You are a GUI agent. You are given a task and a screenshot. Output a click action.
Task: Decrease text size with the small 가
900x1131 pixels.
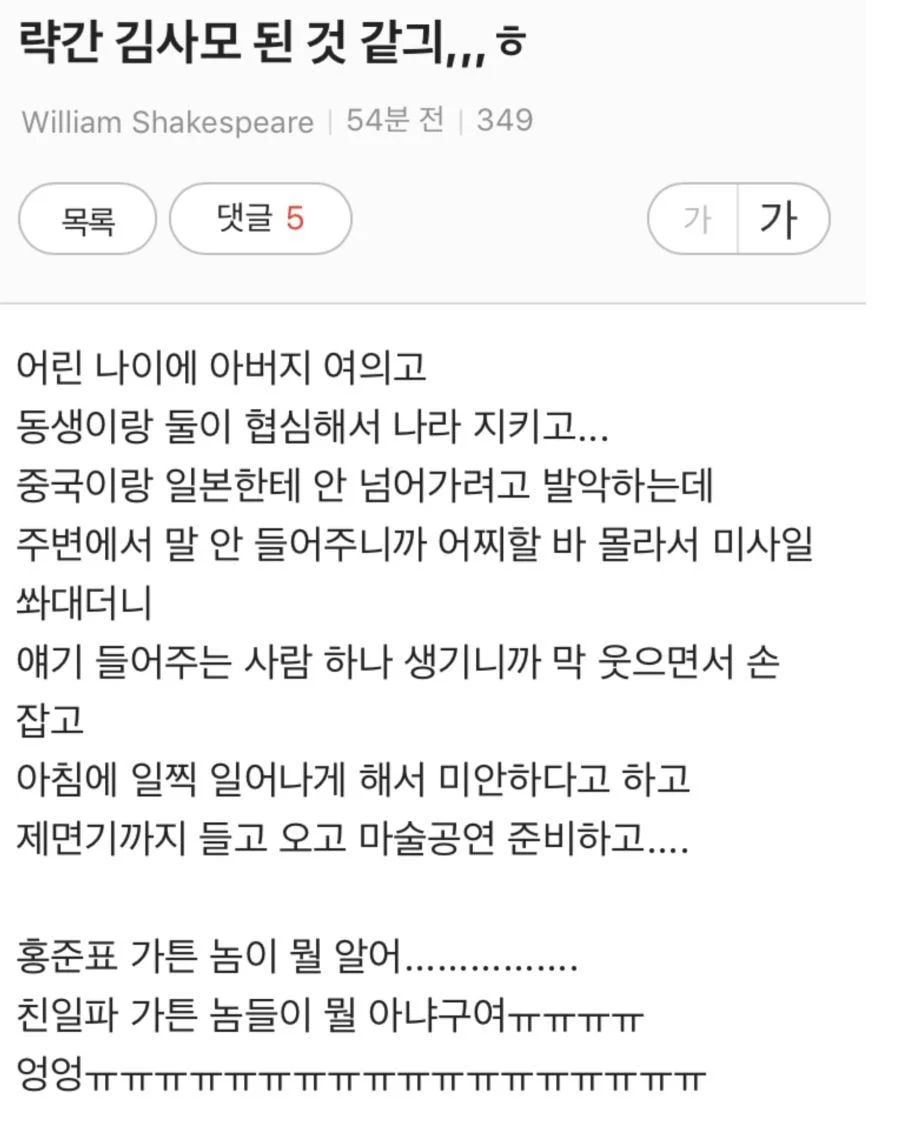pyautogui.click(x=694, y=218)
